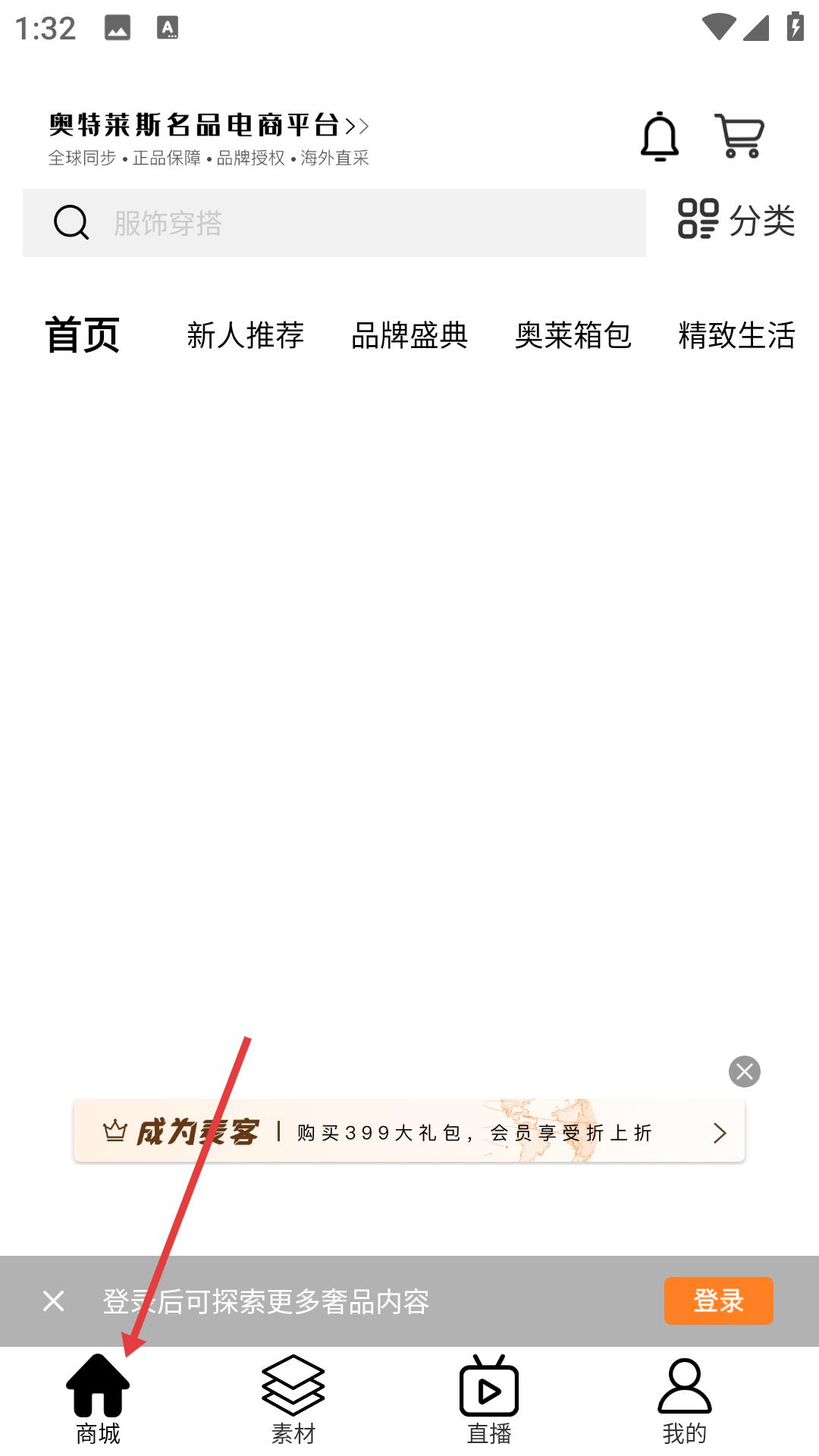819x1456 pixels.
Task: Open the notifications bell
Action: point(659,136)
